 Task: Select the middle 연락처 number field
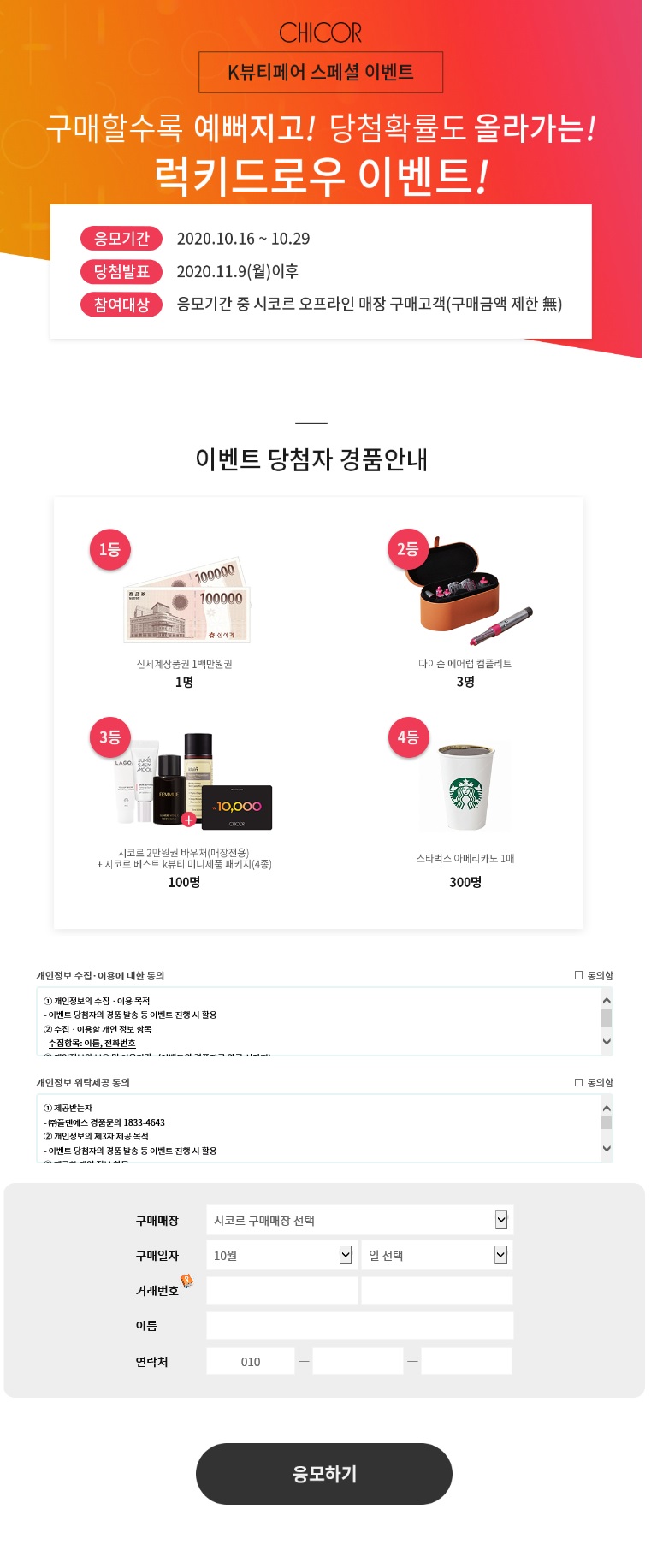tap(358, 1361)
